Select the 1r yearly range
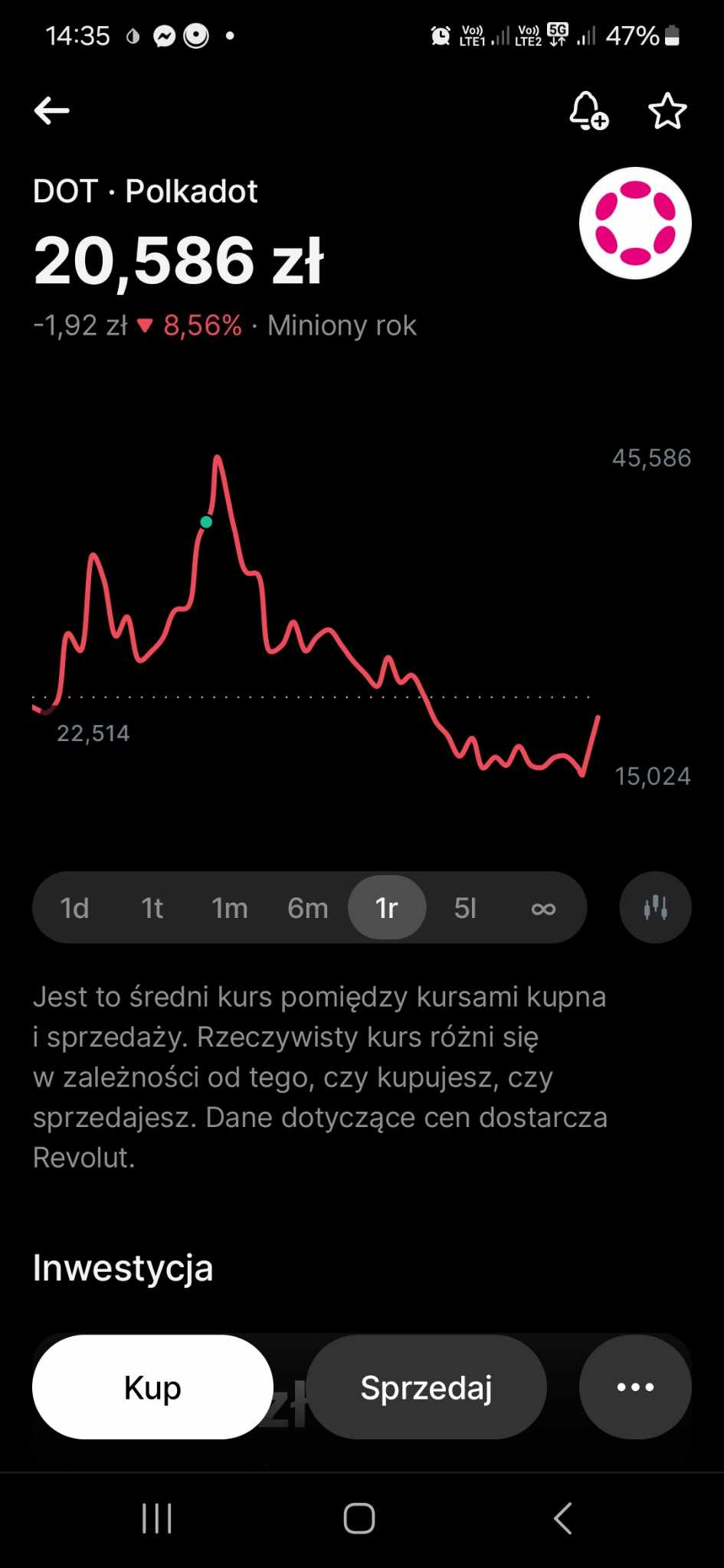This screenshot has height=1568, width=724. click(x=387, y=908)
